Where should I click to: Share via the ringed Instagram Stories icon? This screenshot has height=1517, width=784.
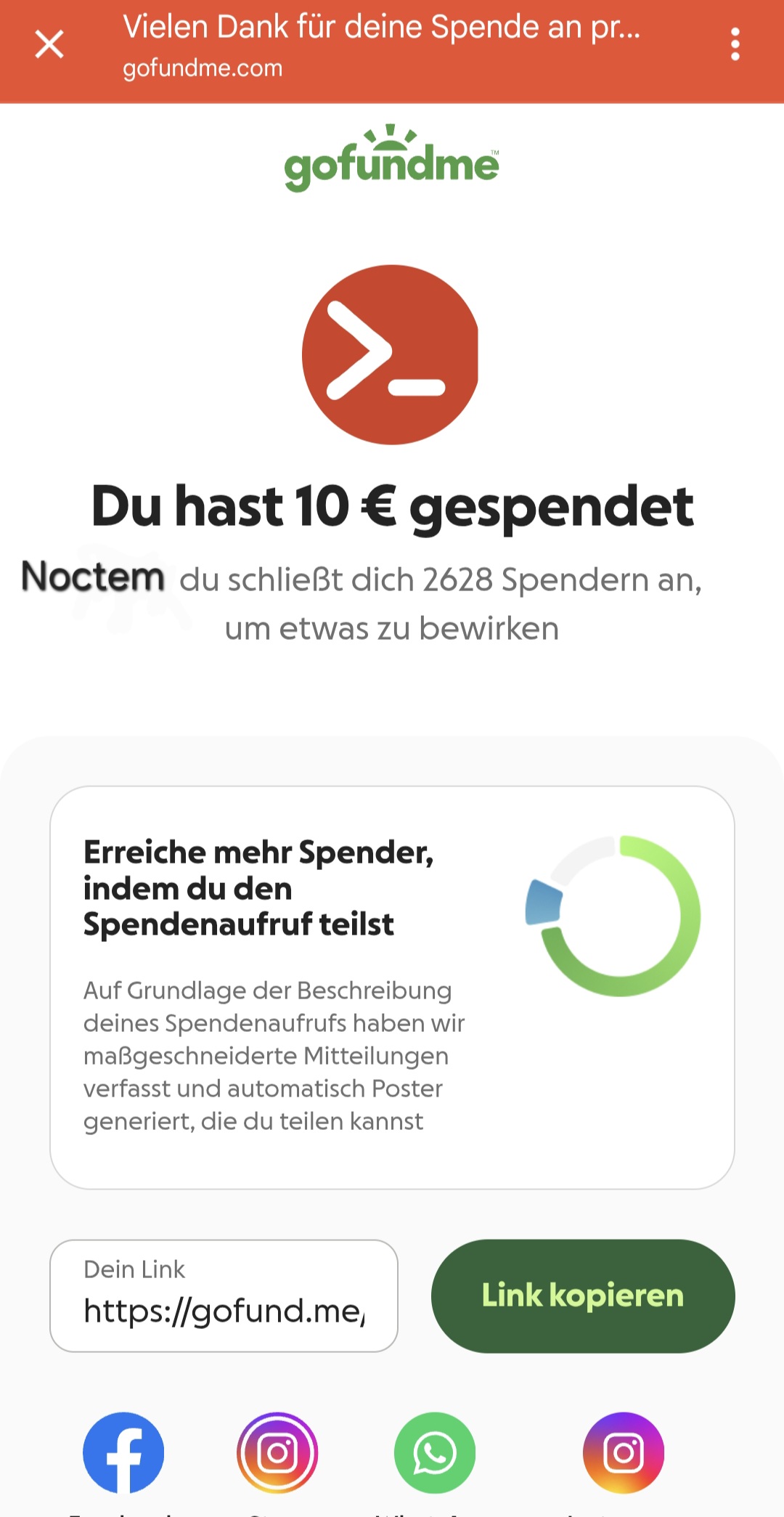(x=277, y=1452)
